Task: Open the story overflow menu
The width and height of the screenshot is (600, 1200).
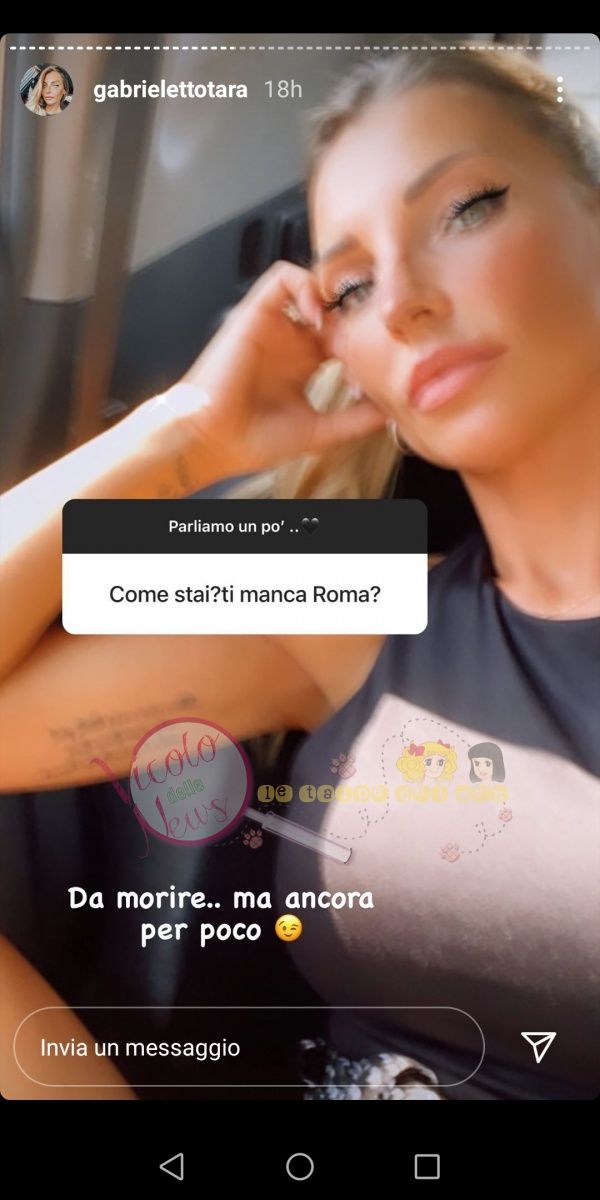Action: pos(560,90)
